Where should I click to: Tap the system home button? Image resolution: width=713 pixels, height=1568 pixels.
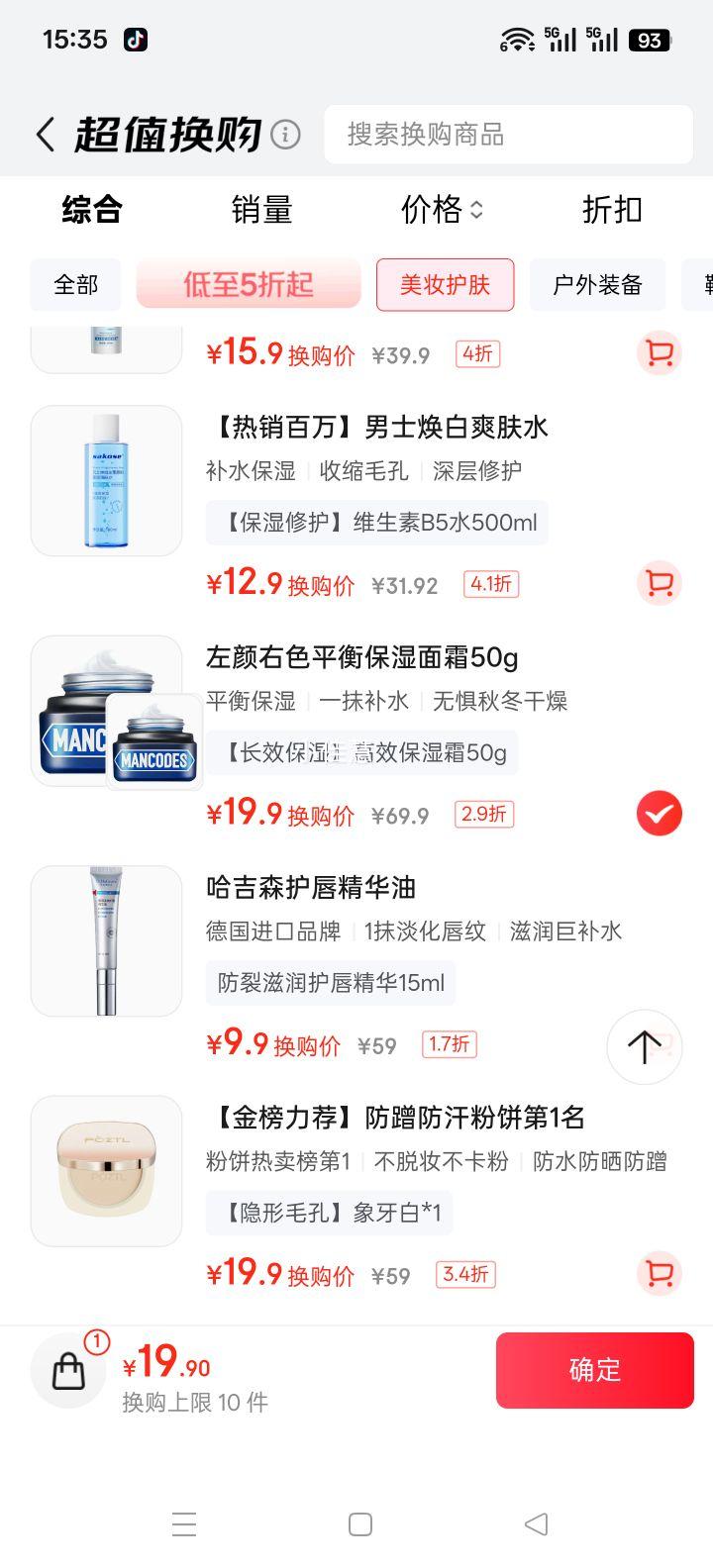(360, 1524)
